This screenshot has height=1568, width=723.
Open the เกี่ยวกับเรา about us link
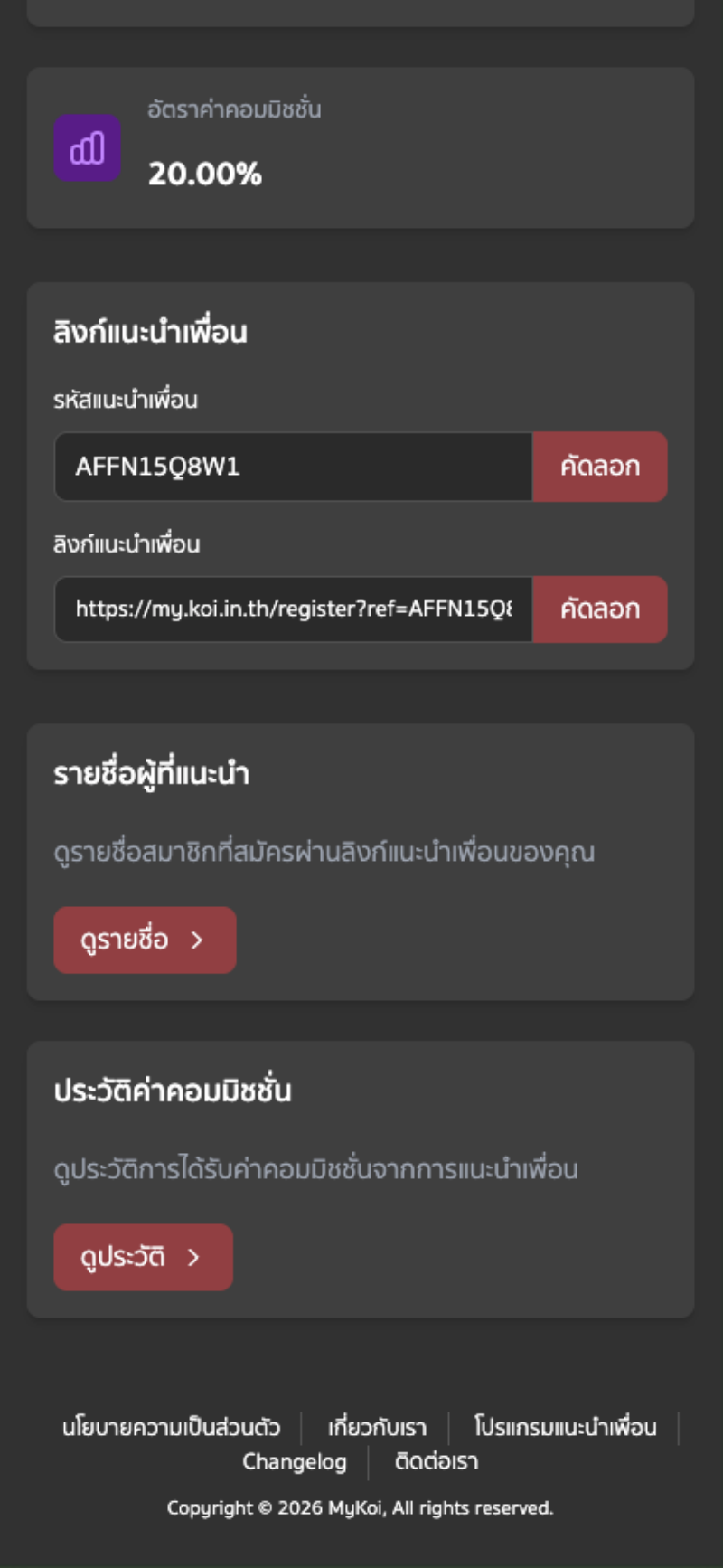coord(377,1428)
